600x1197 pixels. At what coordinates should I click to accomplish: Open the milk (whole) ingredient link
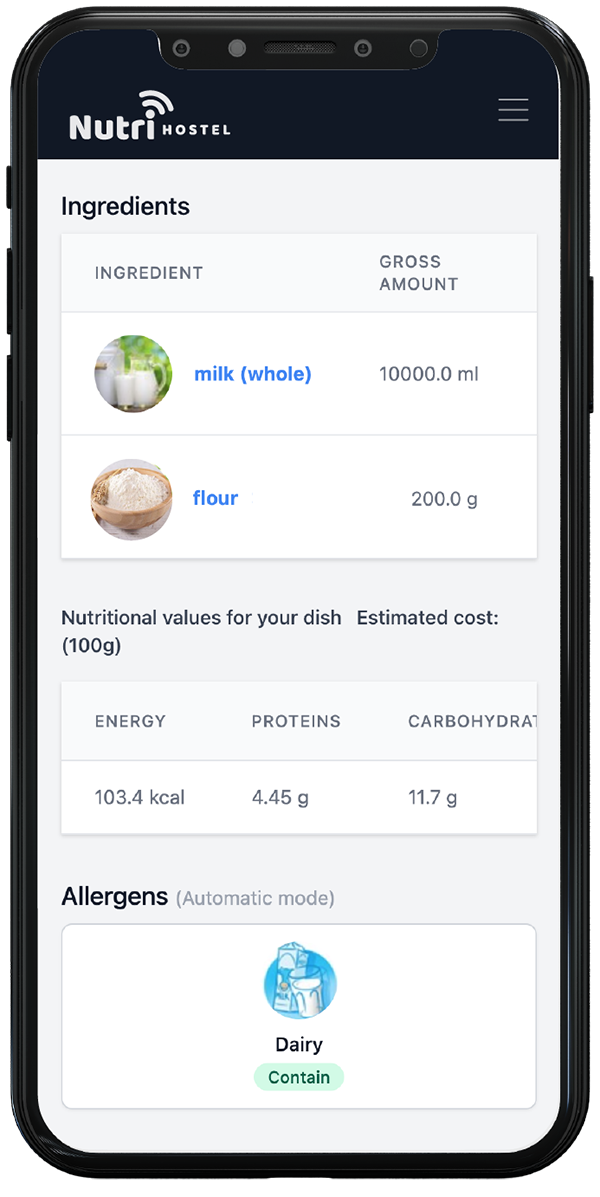tap(252, 374)
